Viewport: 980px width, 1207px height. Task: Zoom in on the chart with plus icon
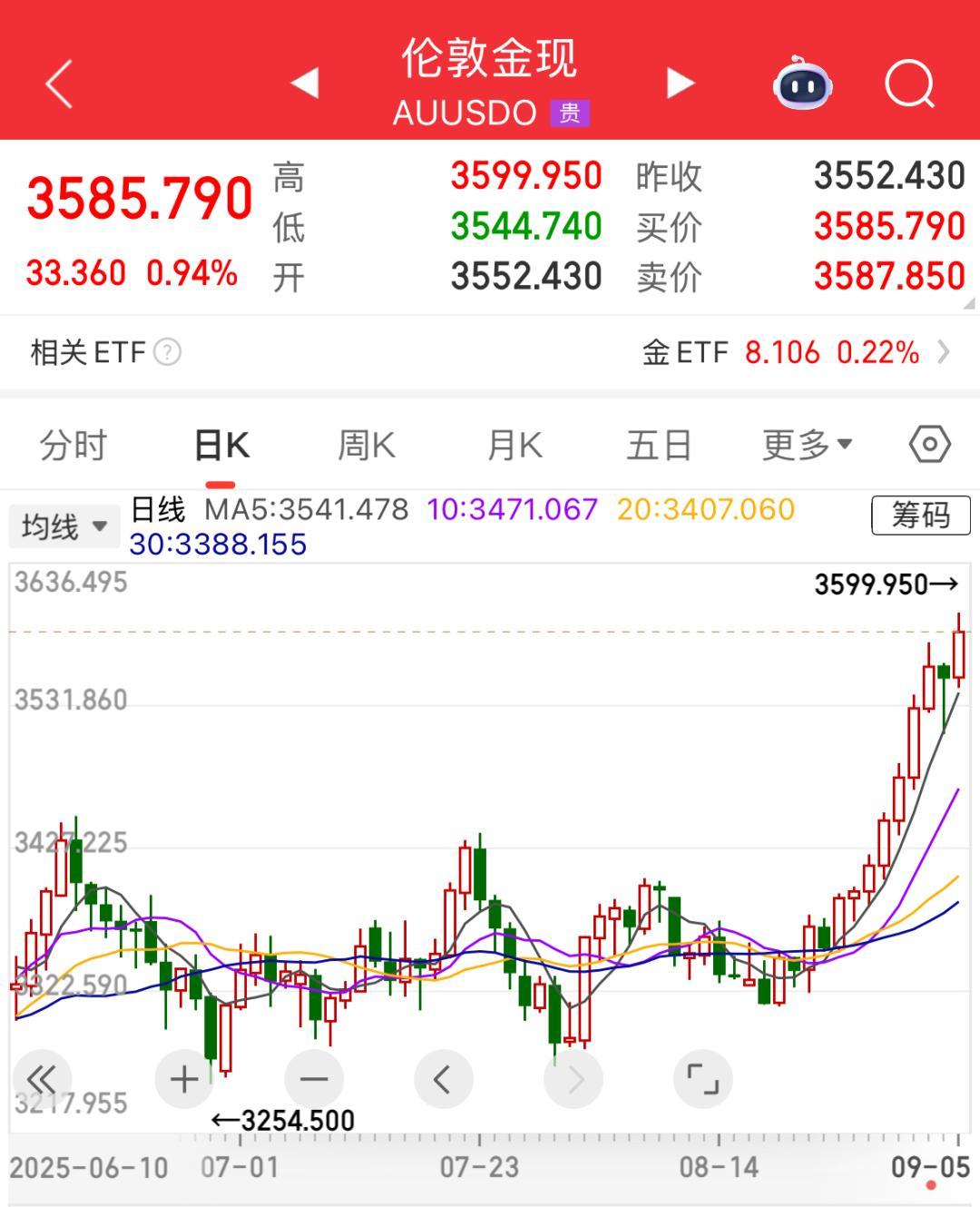[x=183, y=1079]
